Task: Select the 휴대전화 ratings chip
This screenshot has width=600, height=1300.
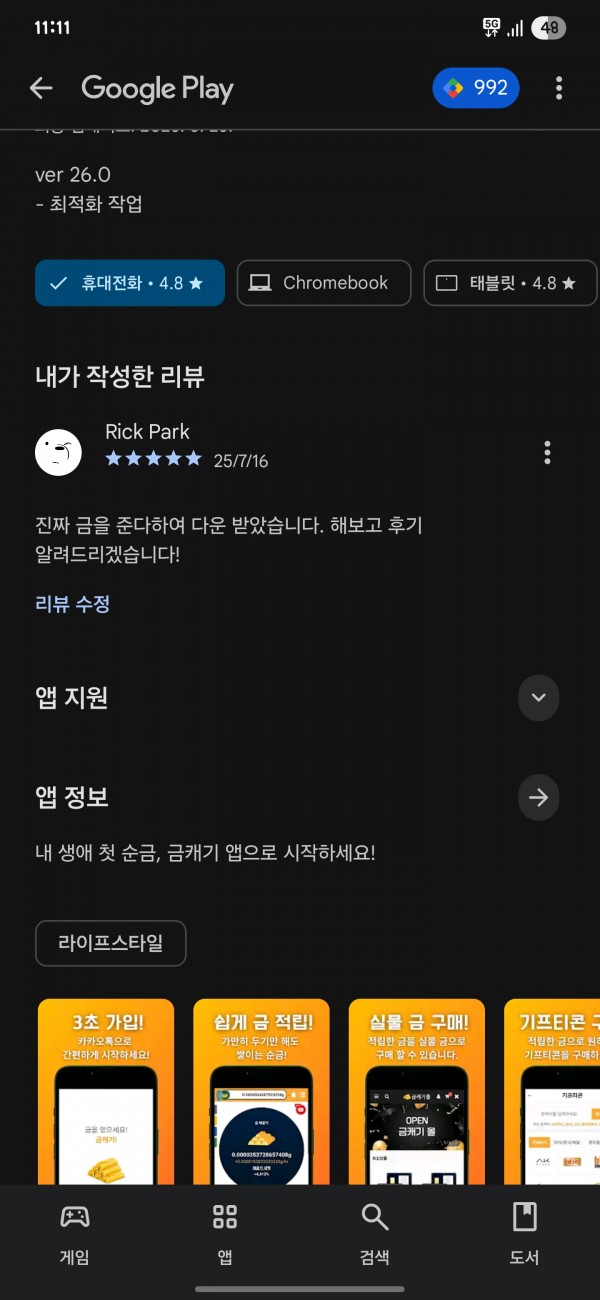Action: 130,283
